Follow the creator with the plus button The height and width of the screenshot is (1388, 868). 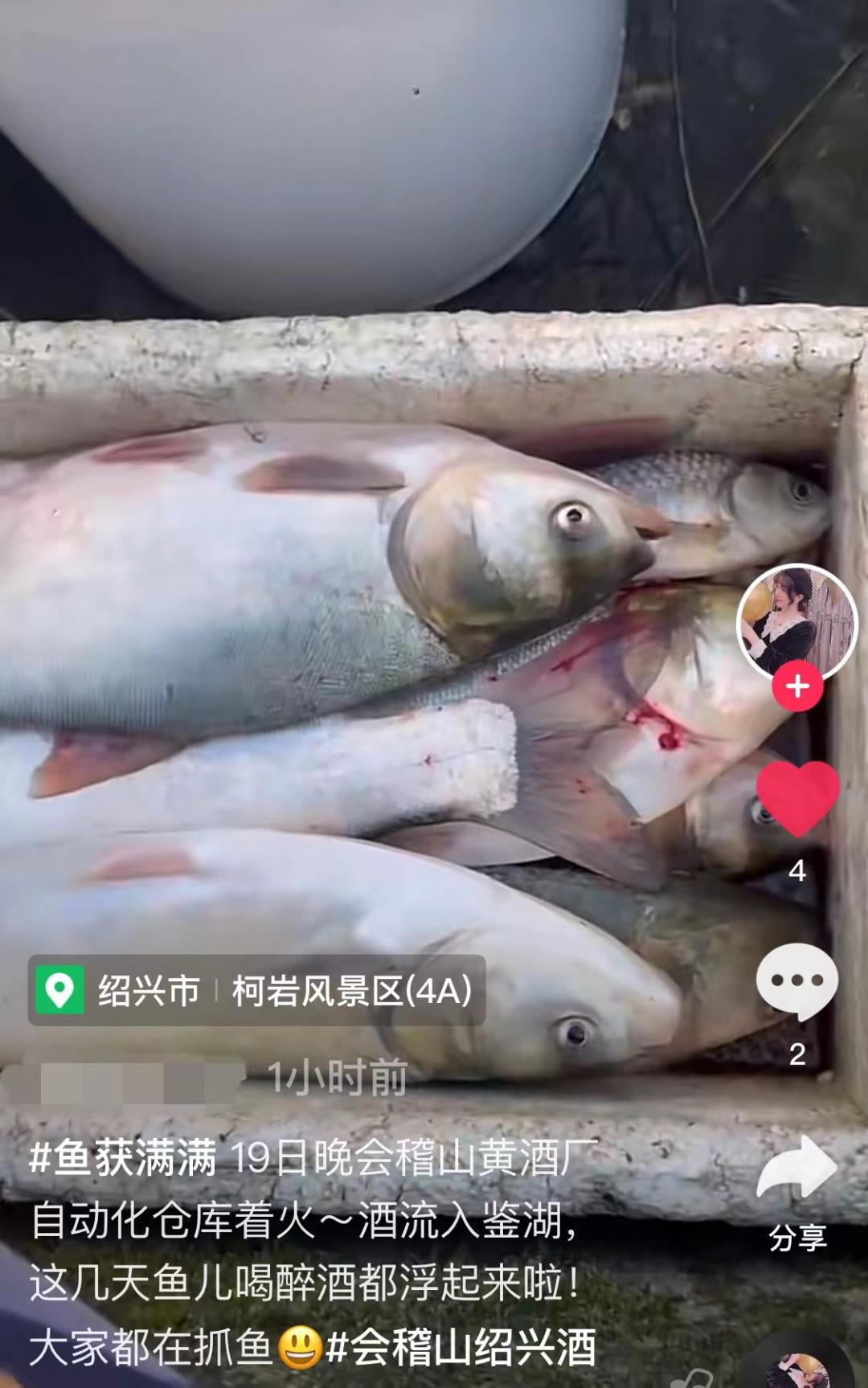pyautogui.click(x=797, y=686)
